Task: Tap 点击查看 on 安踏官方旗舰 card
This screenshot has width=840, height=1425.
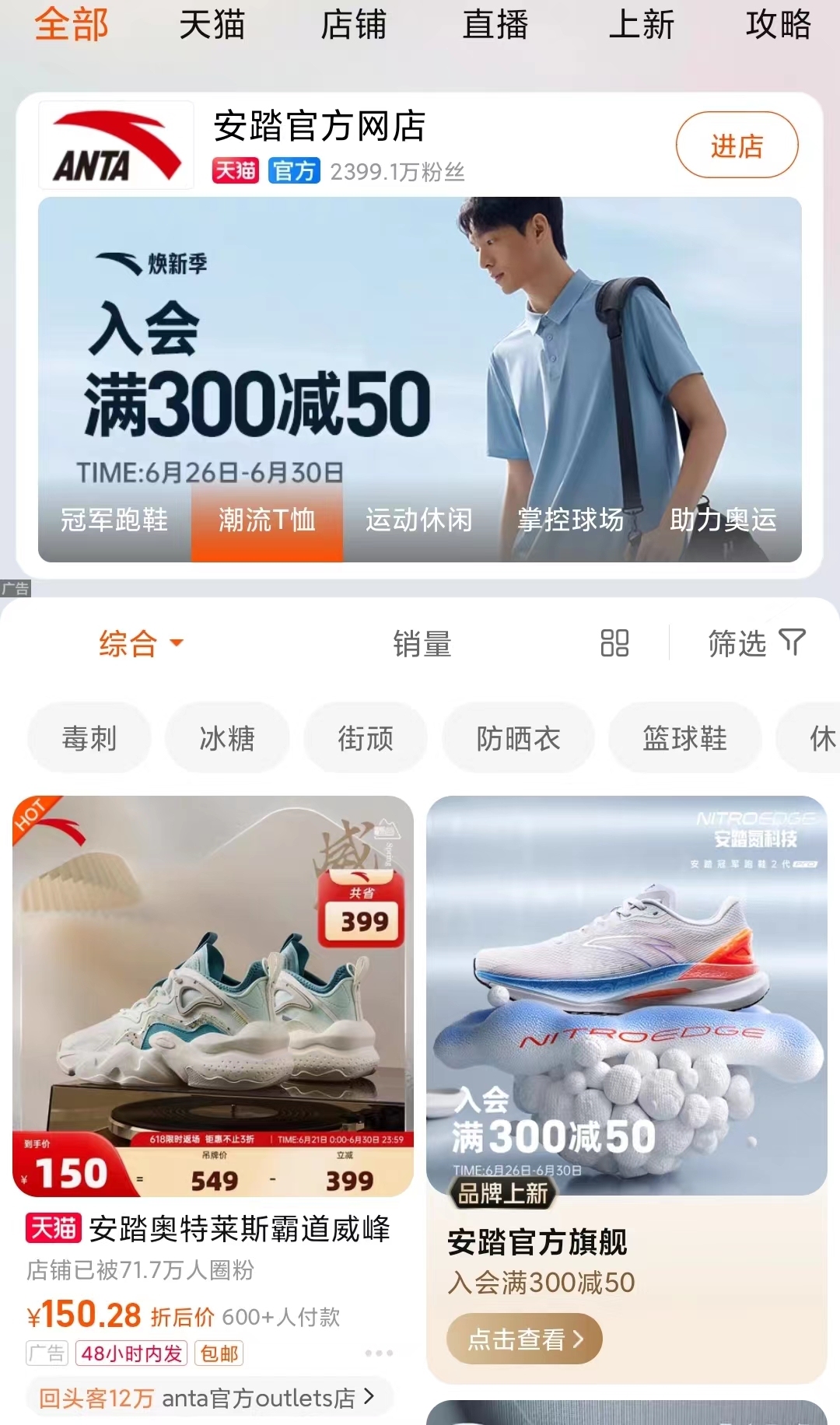Action: click(x=524, y=1339)
